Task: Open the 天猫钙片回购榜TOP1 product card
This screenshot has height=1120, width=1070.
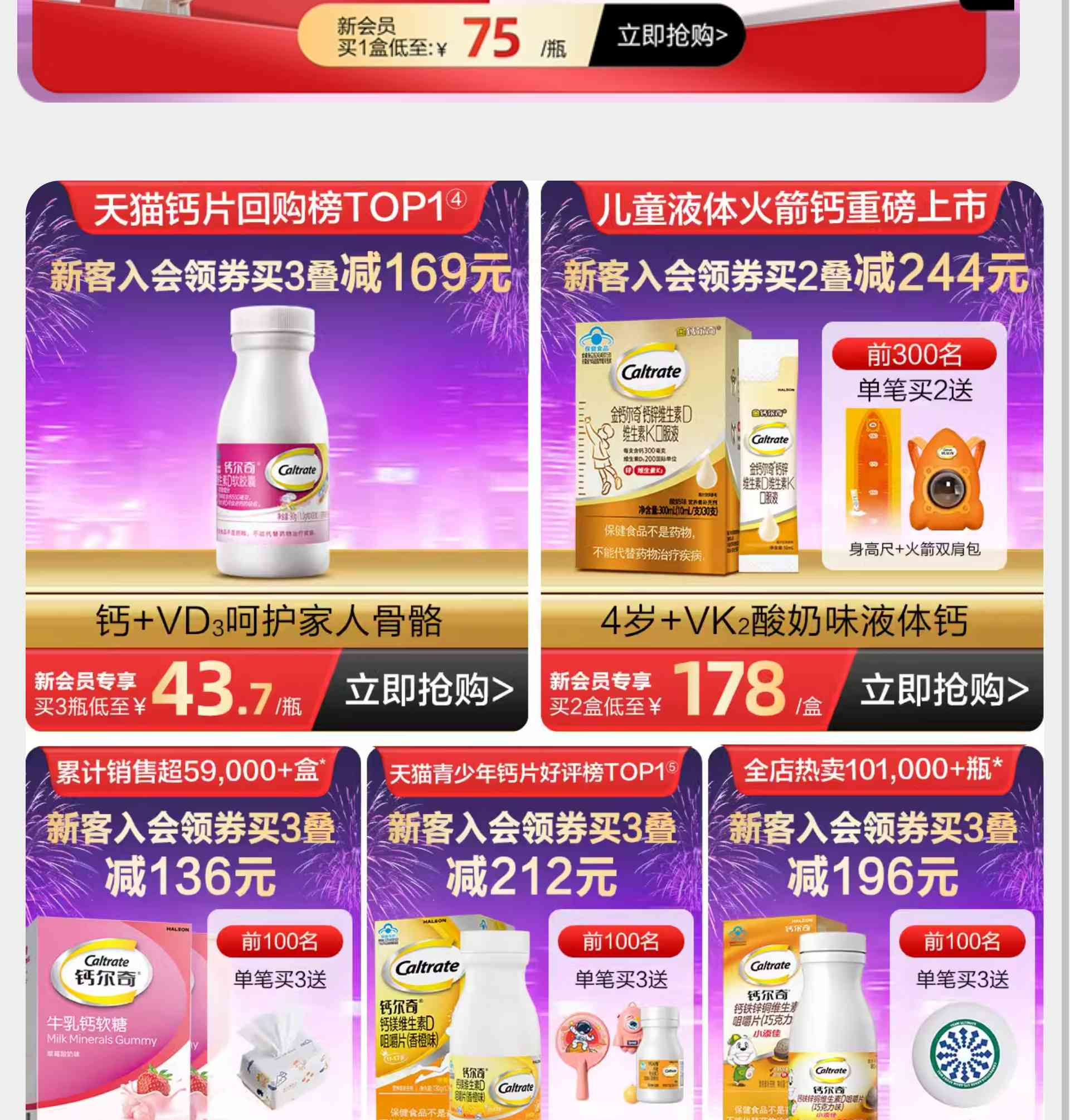Action: 276,434
